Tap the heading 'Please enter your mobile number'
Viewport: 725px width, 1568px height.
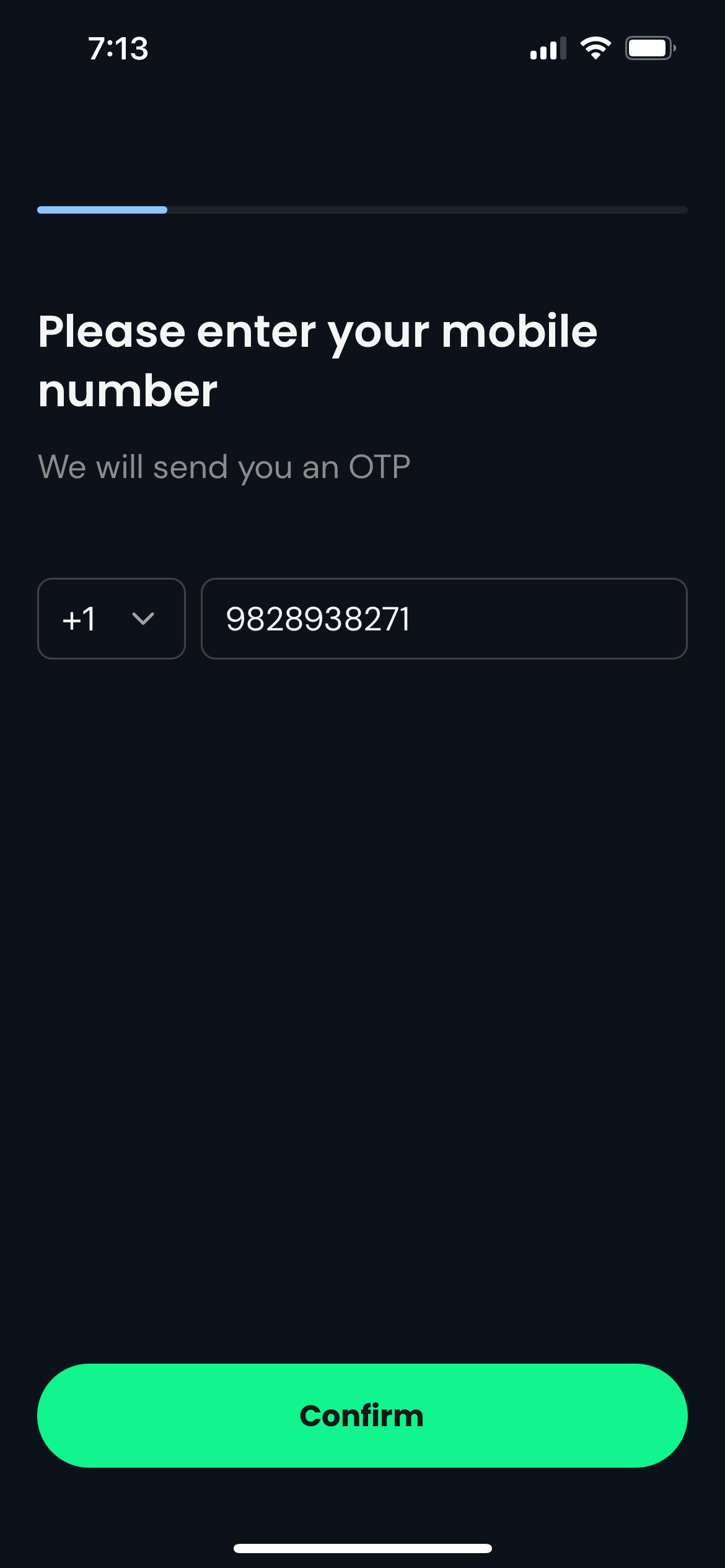coord(317,359)
